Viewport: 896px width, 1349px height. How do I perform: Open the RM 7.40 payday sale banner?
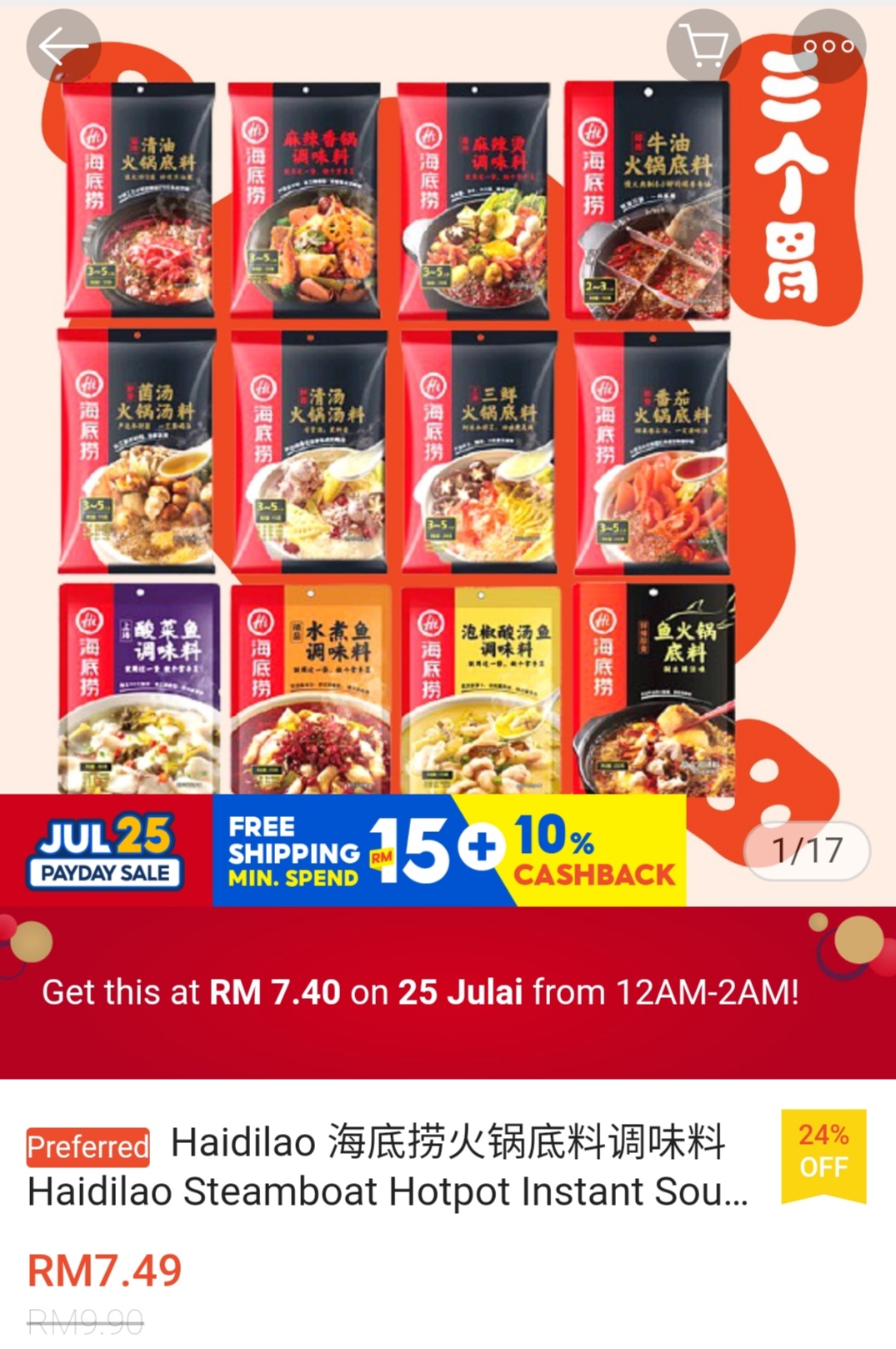(x=420, y=992)
